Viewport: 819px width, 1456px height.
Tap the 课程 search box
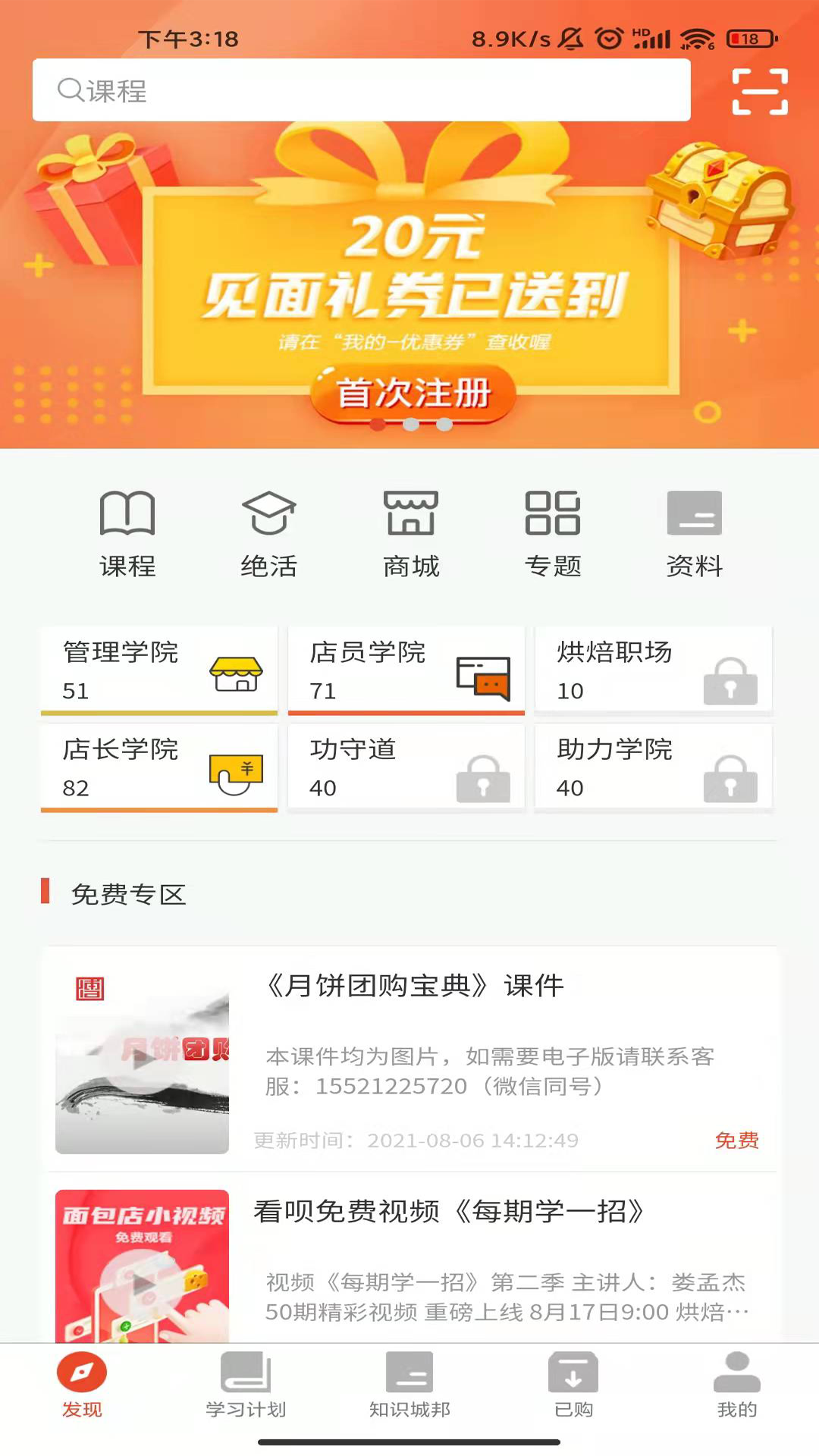click(x=361, y=90)
